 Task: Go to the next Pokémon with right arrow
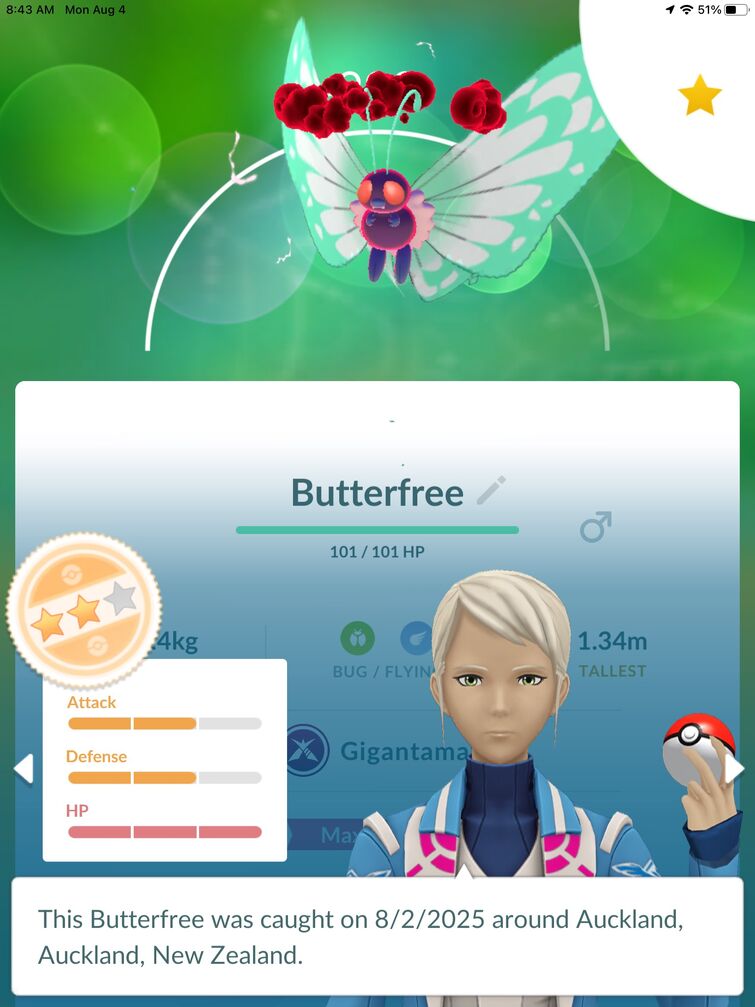click(x=735, y=768)
